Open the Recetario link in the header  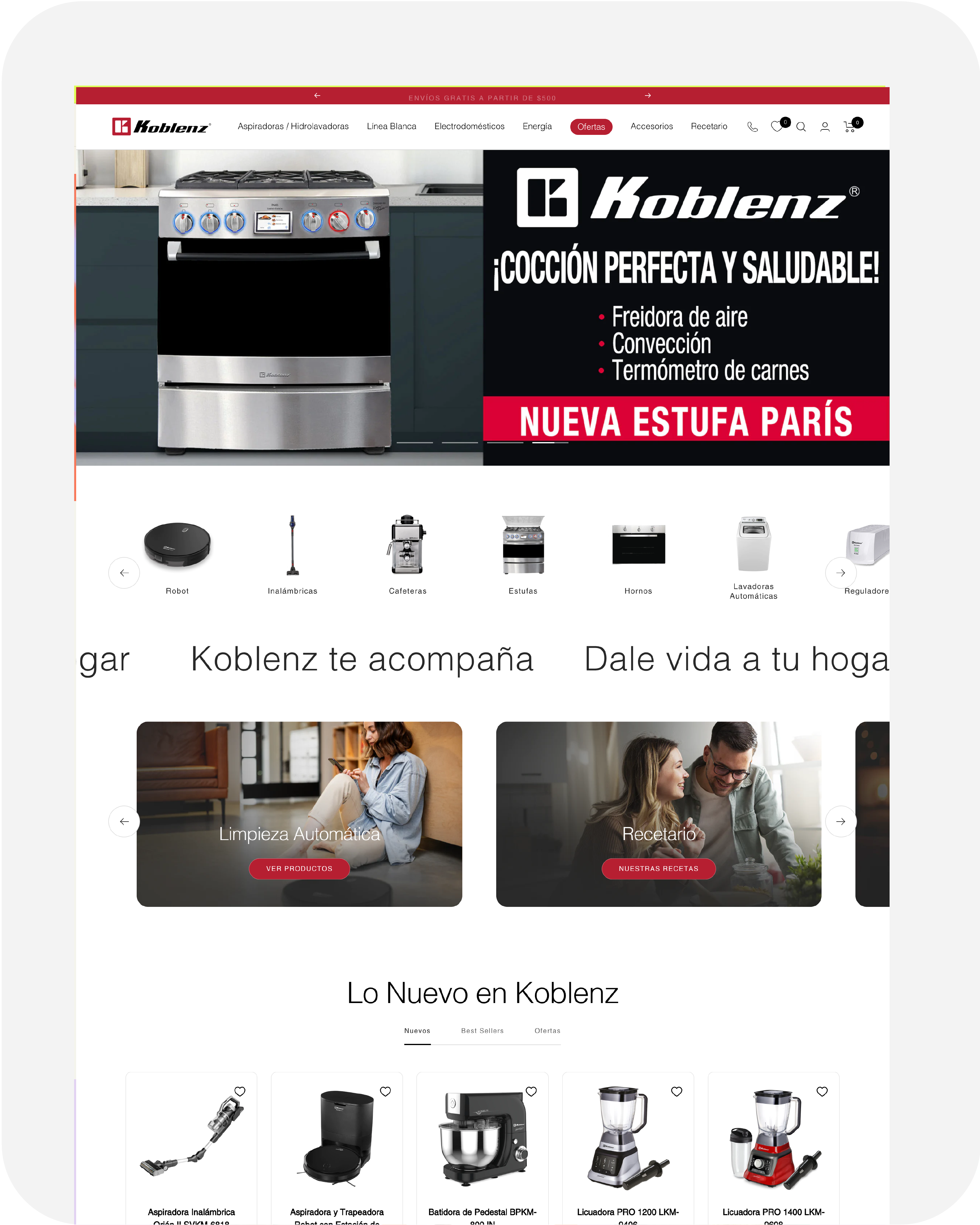(x=708, y=126)
